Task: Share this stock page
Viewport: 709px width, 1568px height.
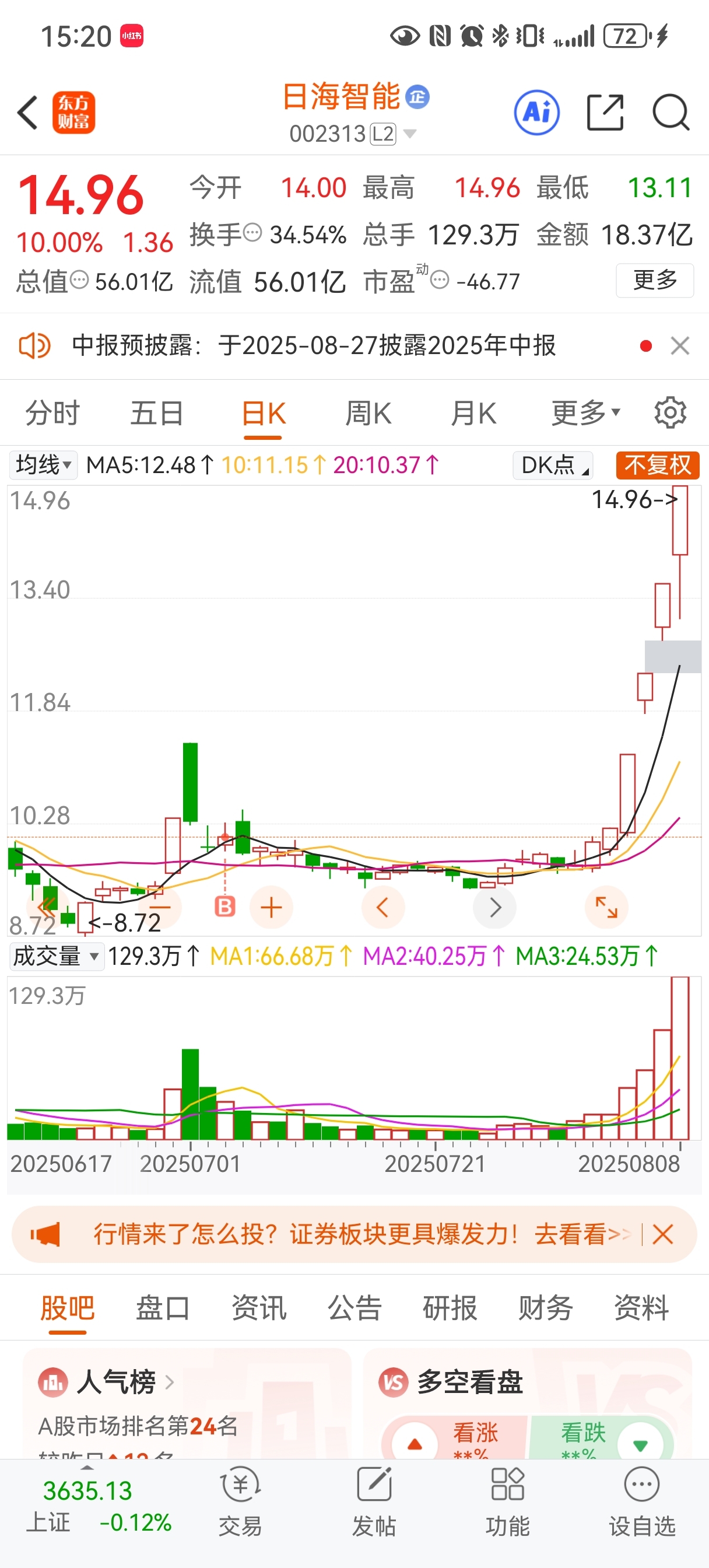Action: (605, 113)
